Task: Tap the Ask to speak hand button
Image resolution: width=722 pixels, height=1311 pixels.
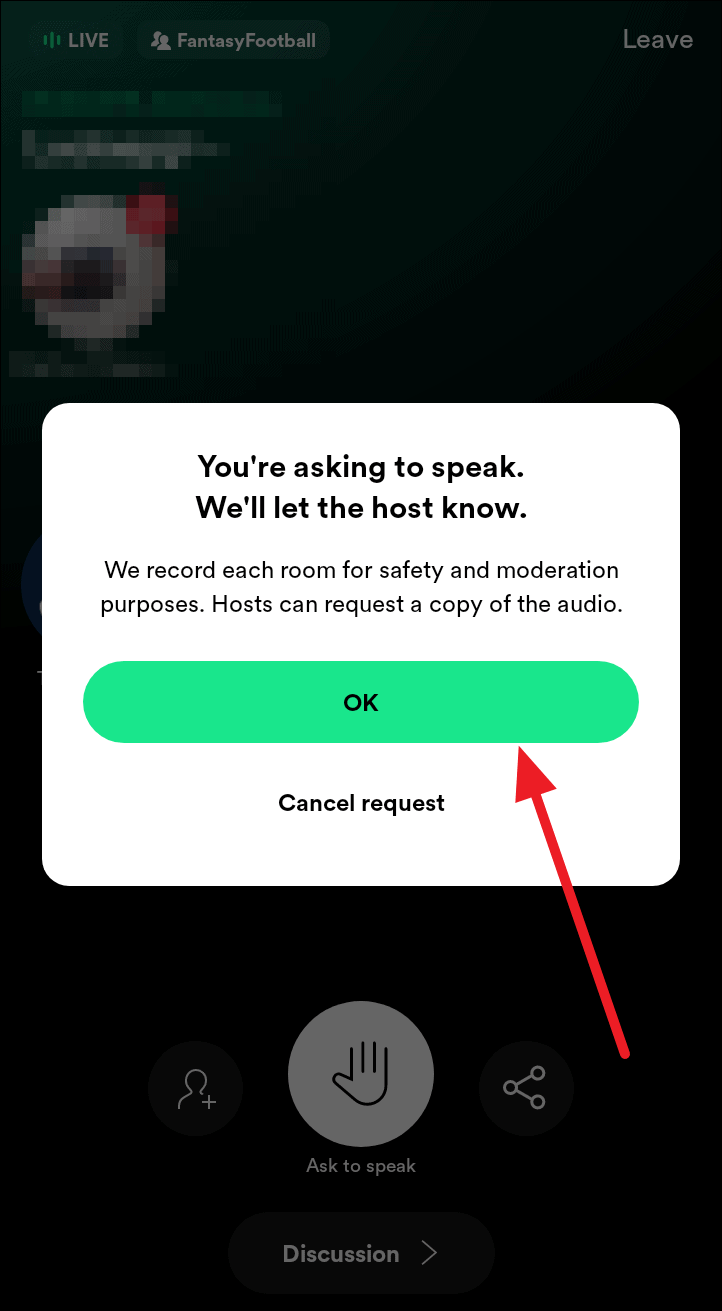Action: click(361, 1073)
